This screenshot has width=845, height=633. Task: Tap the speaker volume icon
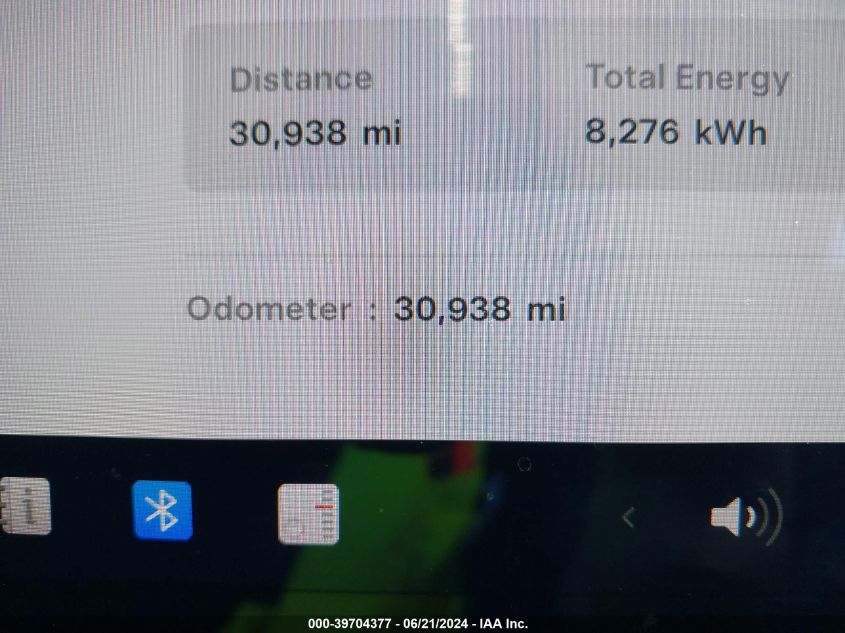[x=744, y=517]
